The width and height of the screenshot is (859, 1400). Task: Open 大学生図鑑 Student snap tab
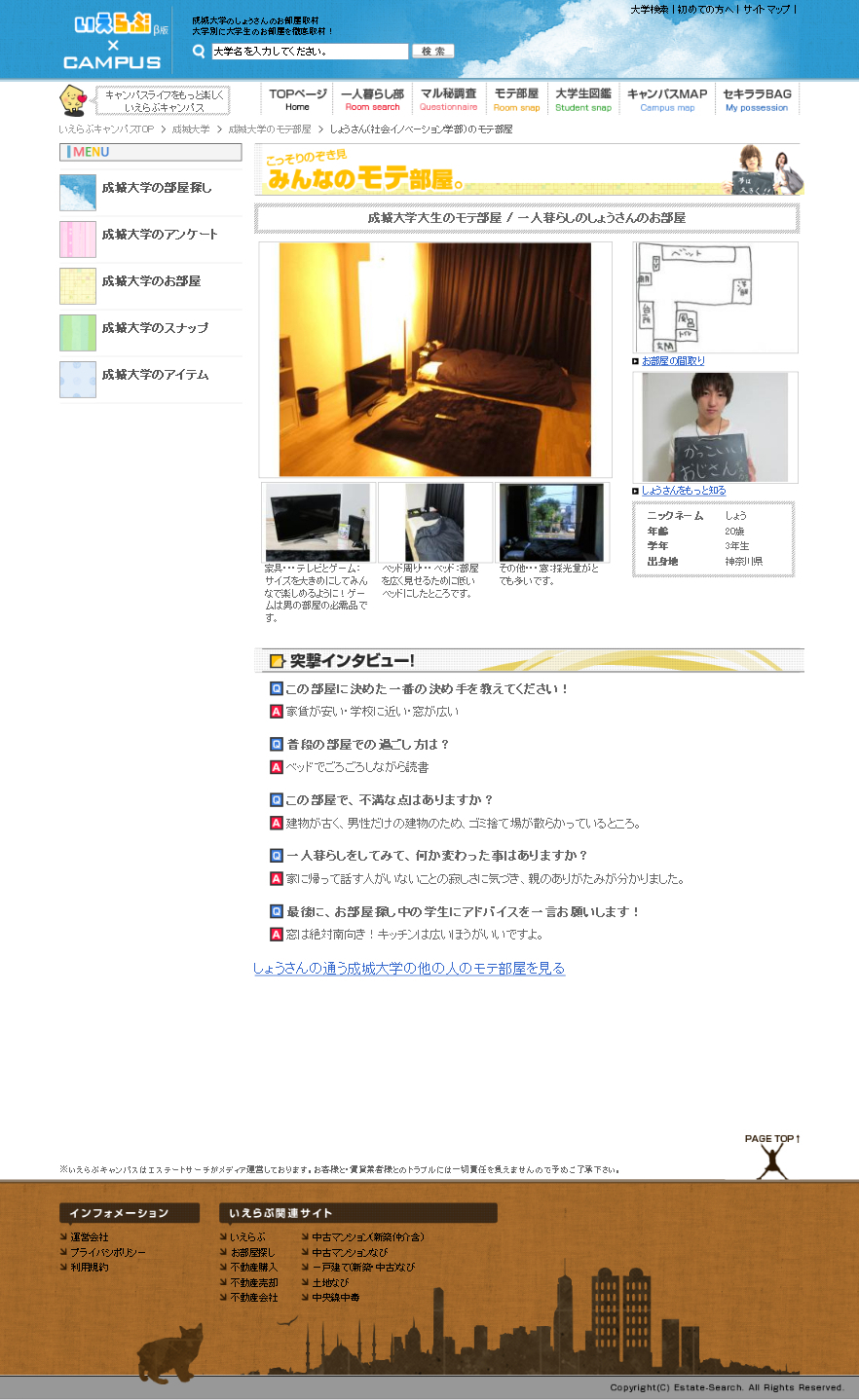(x=583, y=99)
